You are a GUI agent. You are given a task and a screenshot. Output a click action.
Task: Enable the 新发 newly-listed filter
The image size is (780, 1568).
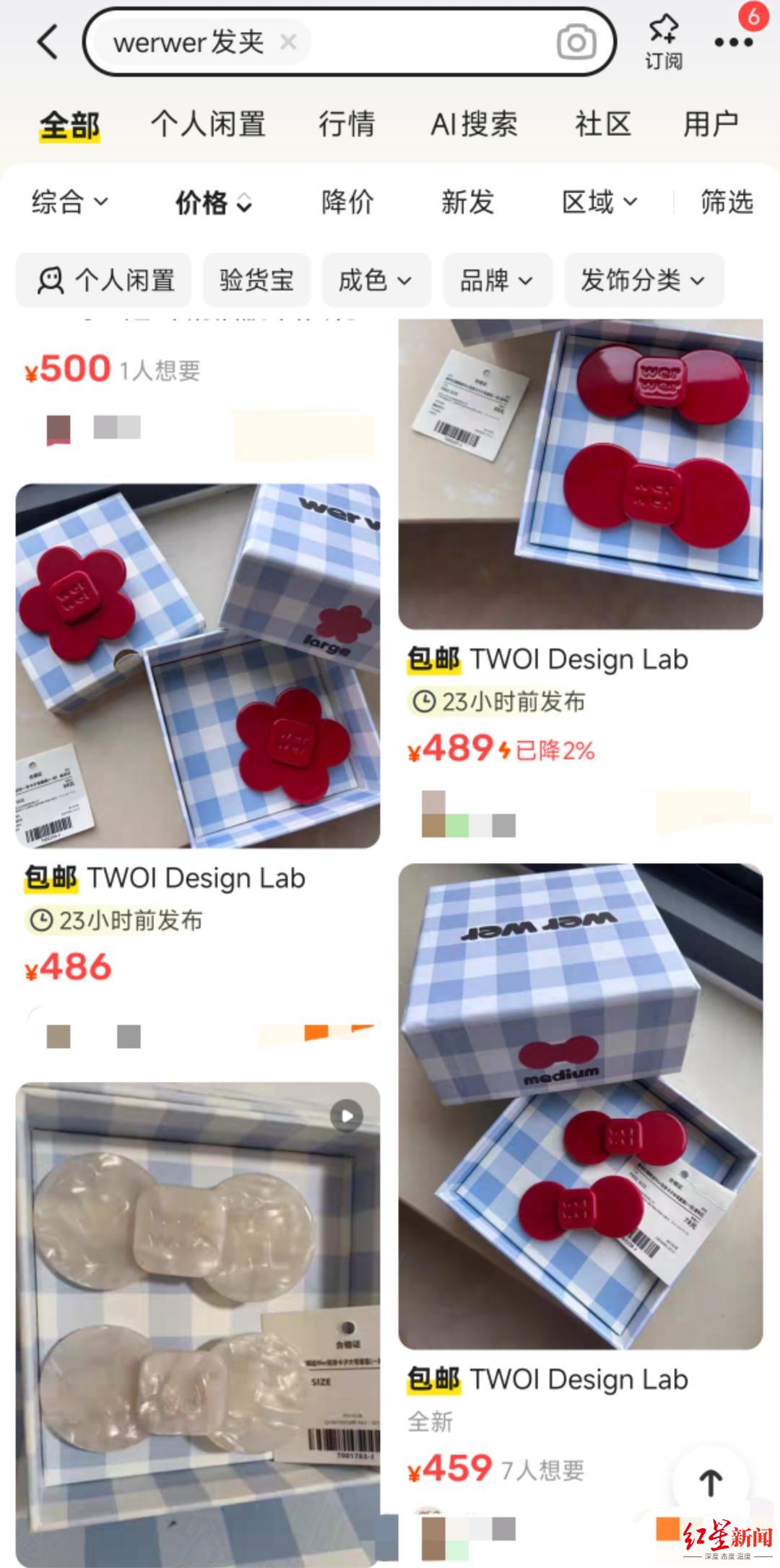[468, 203]
